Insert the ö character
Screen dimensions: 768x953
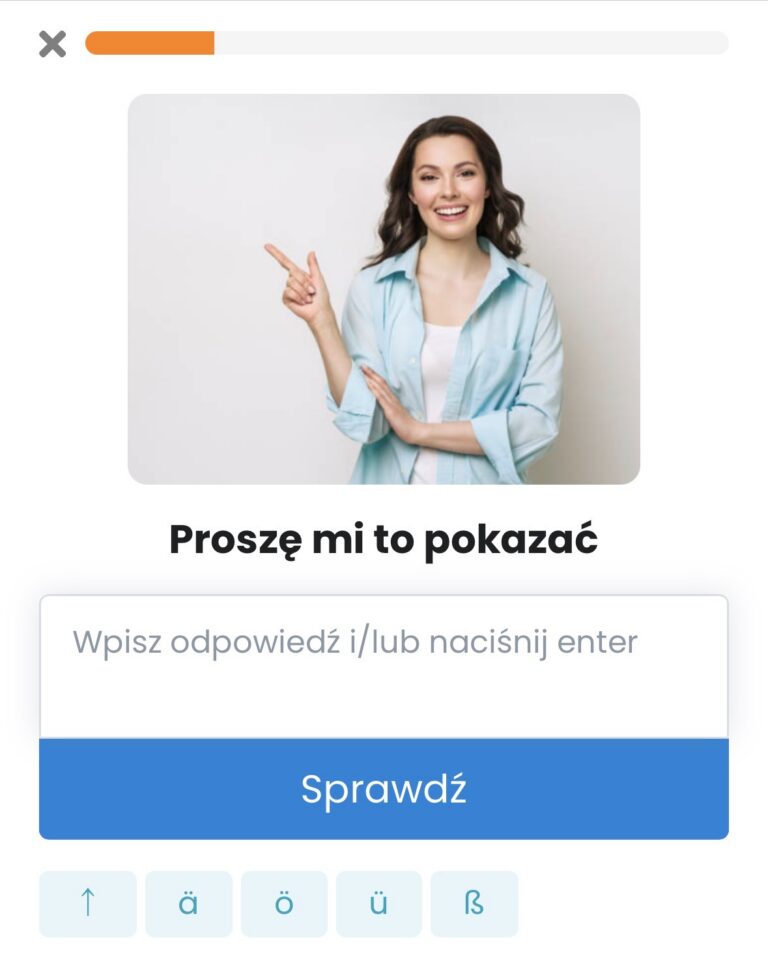[284, 903]
